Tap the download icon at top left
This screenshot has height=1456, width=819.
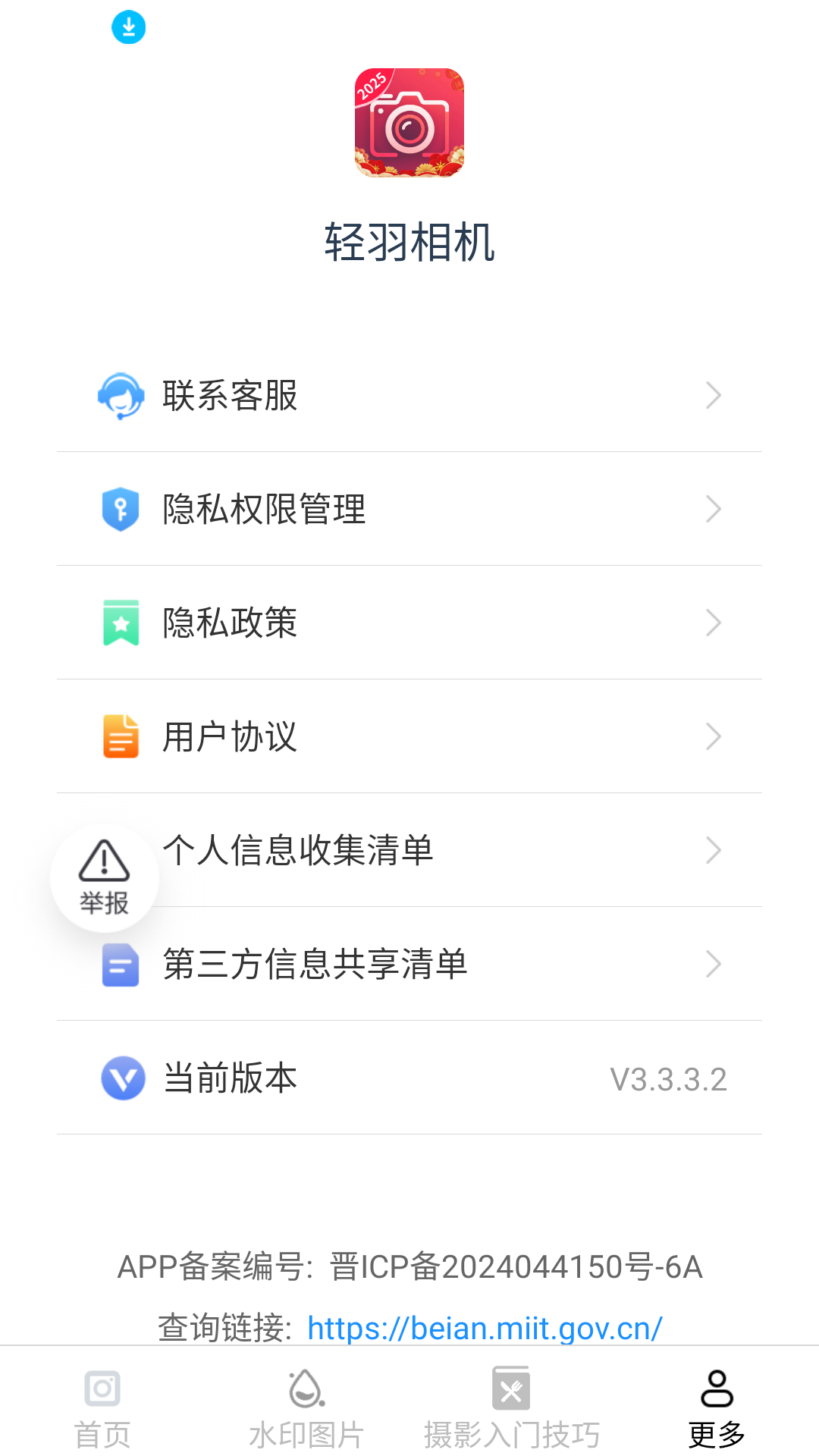(x=127, y=26)
